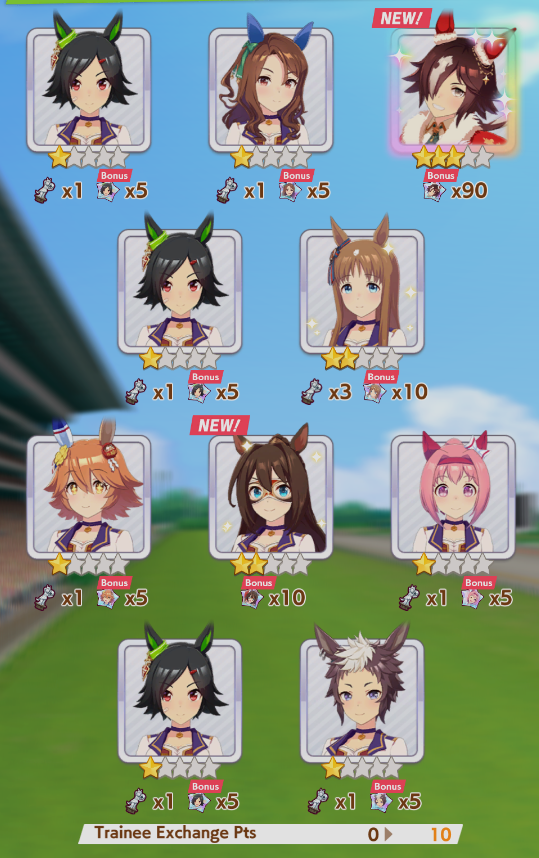The width and height of the screenshot is (539, 858).
Task: View the two-star long-haired trainee with x3 statues
Action: coord(362,292)
